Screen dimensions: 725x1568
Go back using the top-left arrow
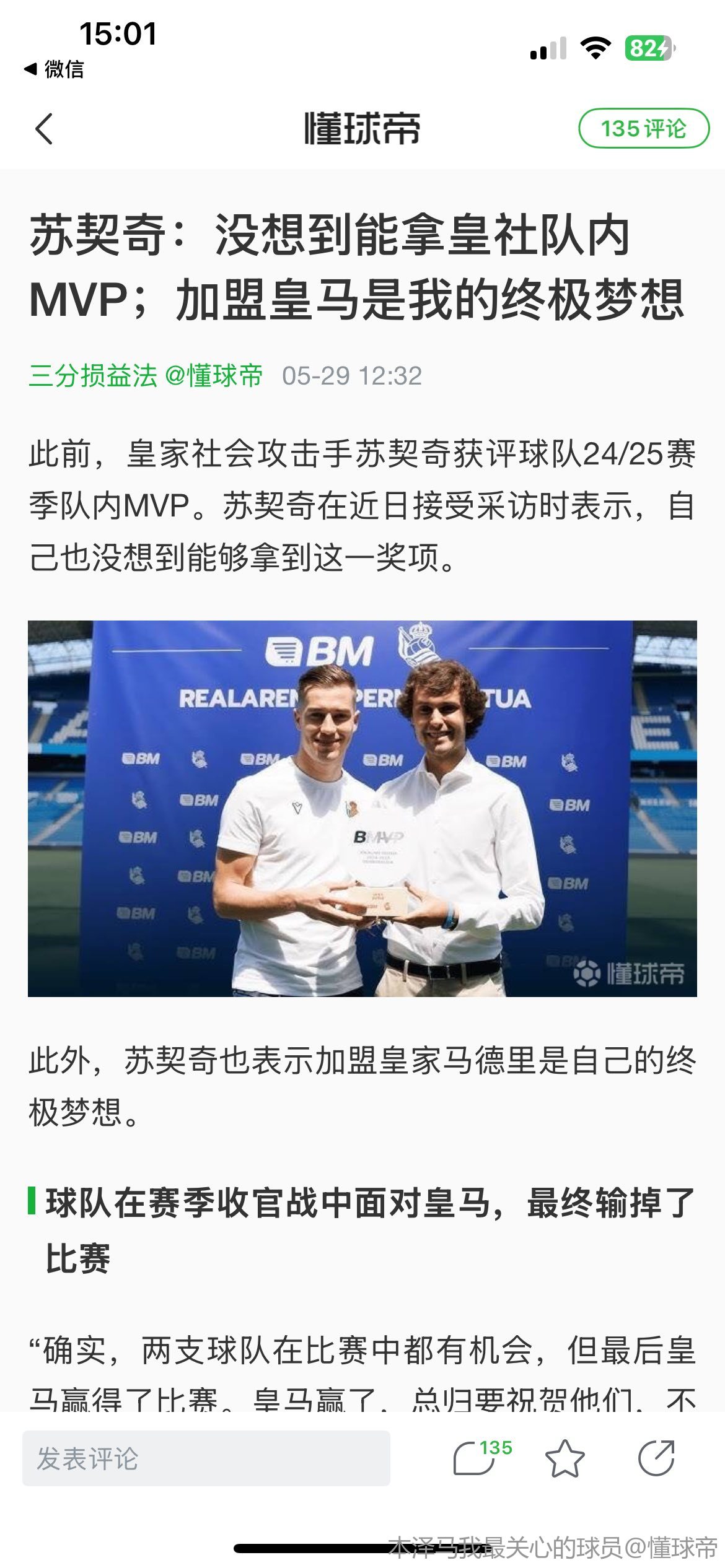45,129
